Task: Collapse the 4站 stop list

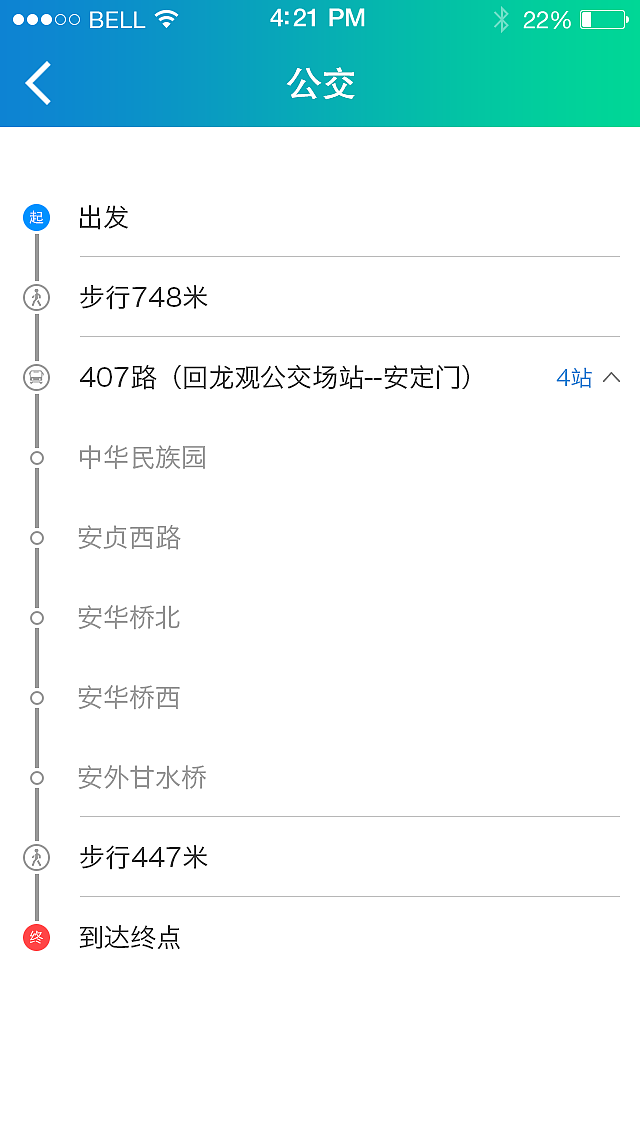Action: pos(589,378)
